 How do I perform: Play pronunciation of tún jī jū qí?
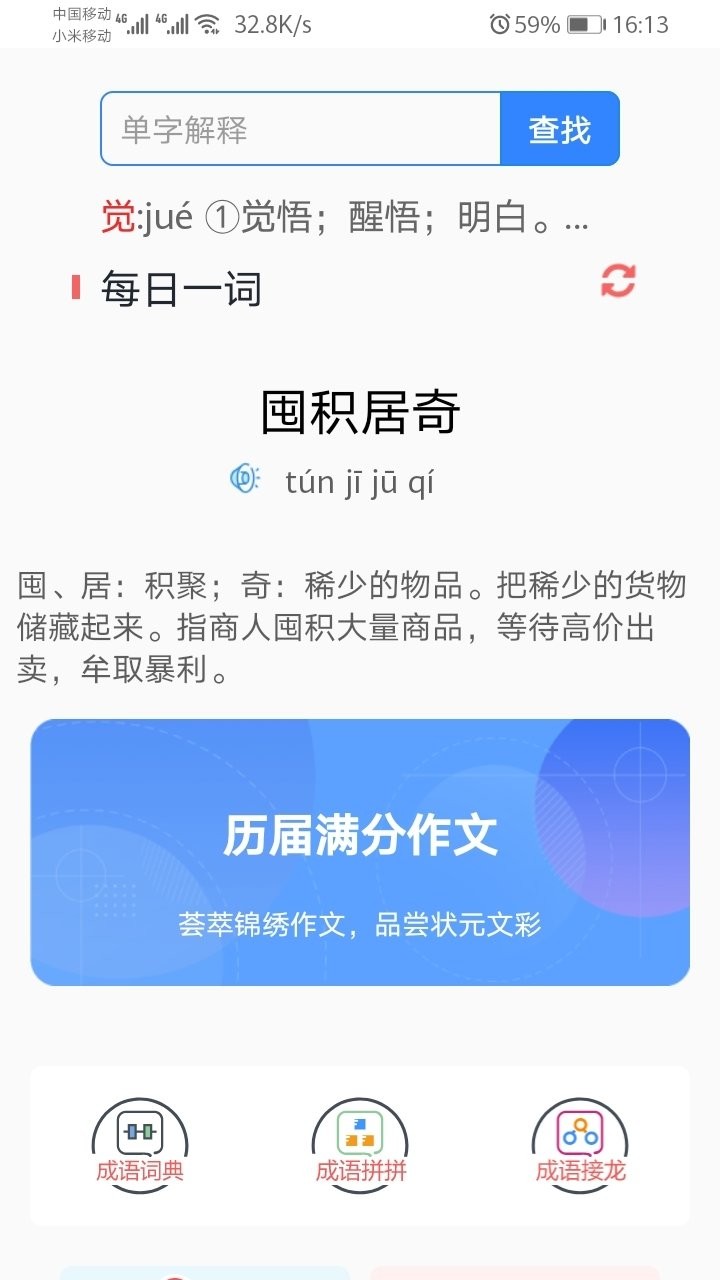[243, 480]
